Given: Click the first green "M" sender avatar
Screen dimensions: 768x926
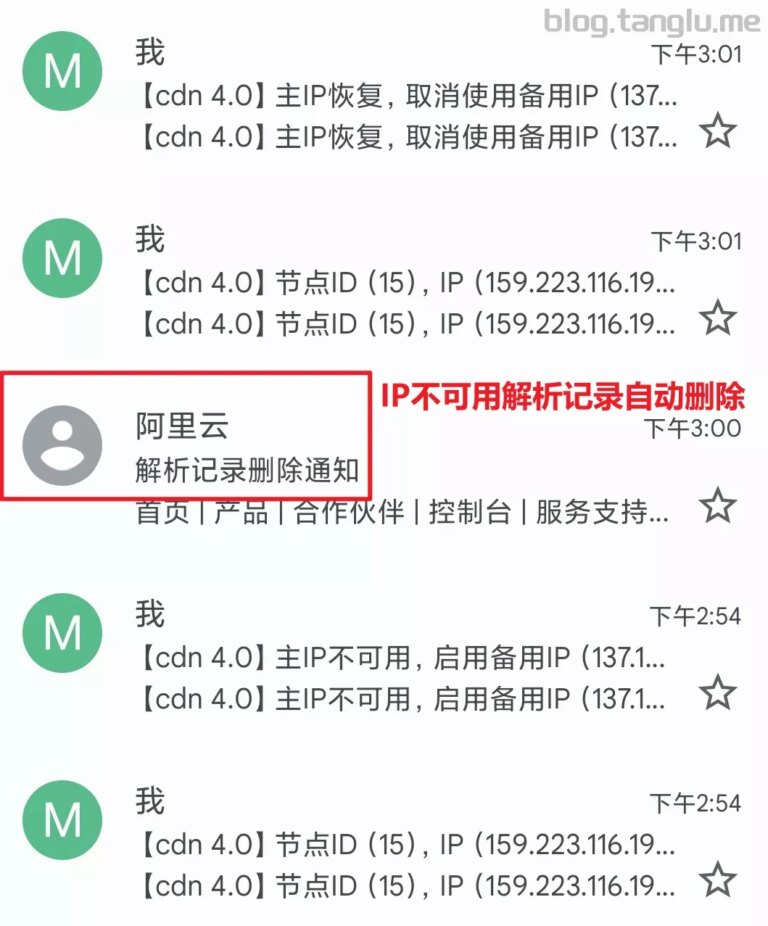Looking at the screenshot, I should [61, 72].
